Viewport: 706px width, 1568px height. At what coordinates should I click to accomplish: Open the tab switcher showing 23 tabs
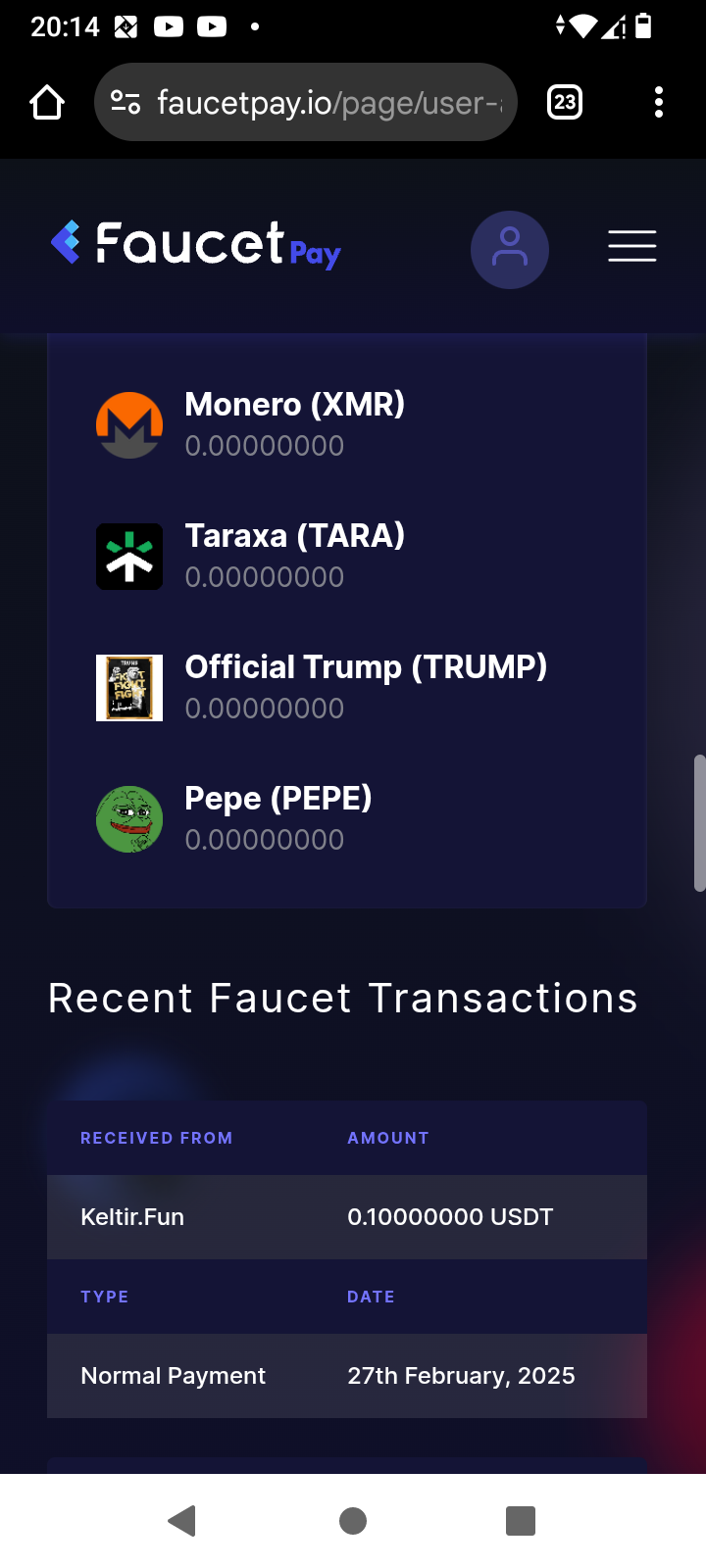point(565,102)
